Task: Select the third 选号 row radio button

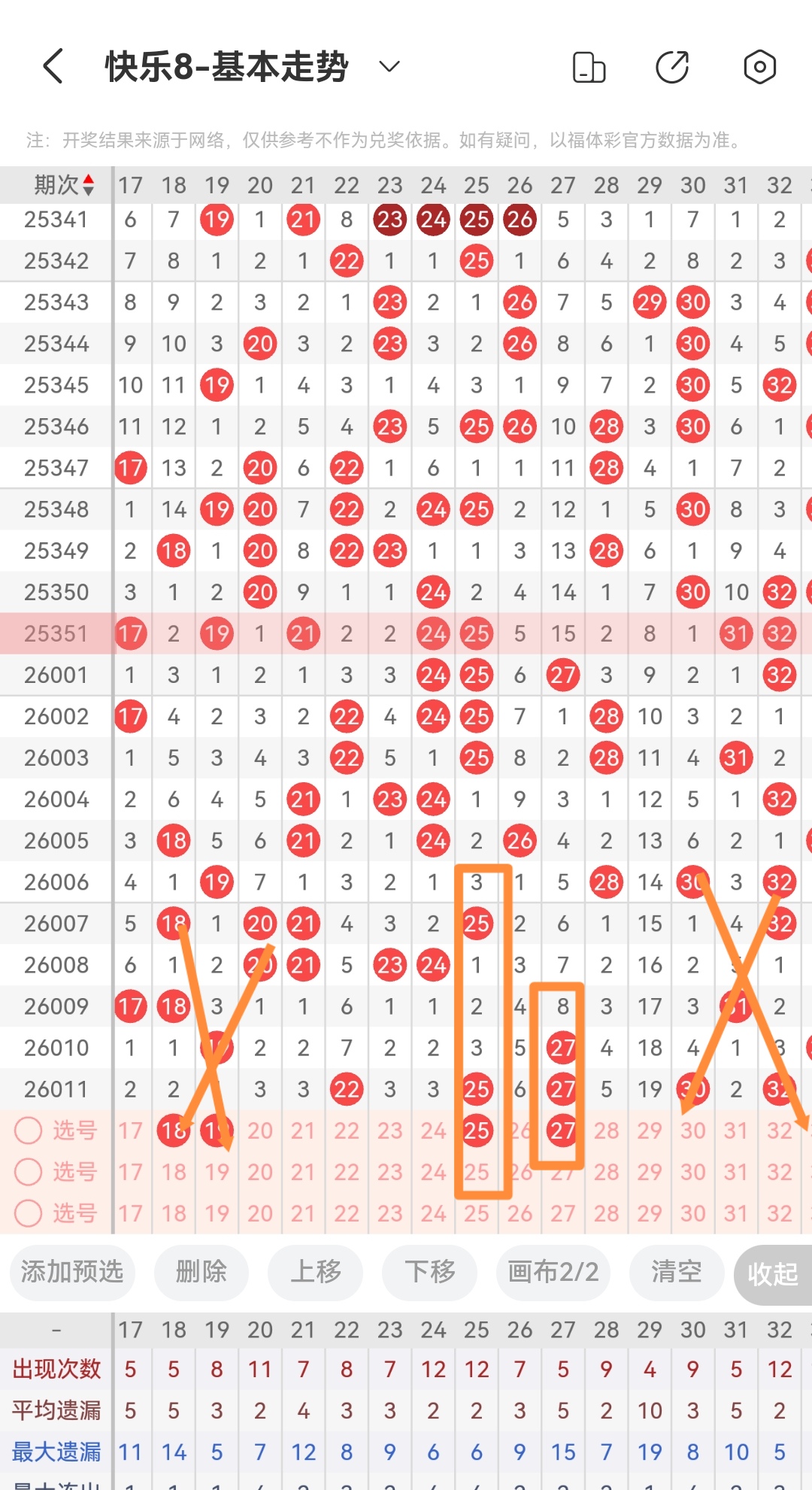Action: [28, 1213]
